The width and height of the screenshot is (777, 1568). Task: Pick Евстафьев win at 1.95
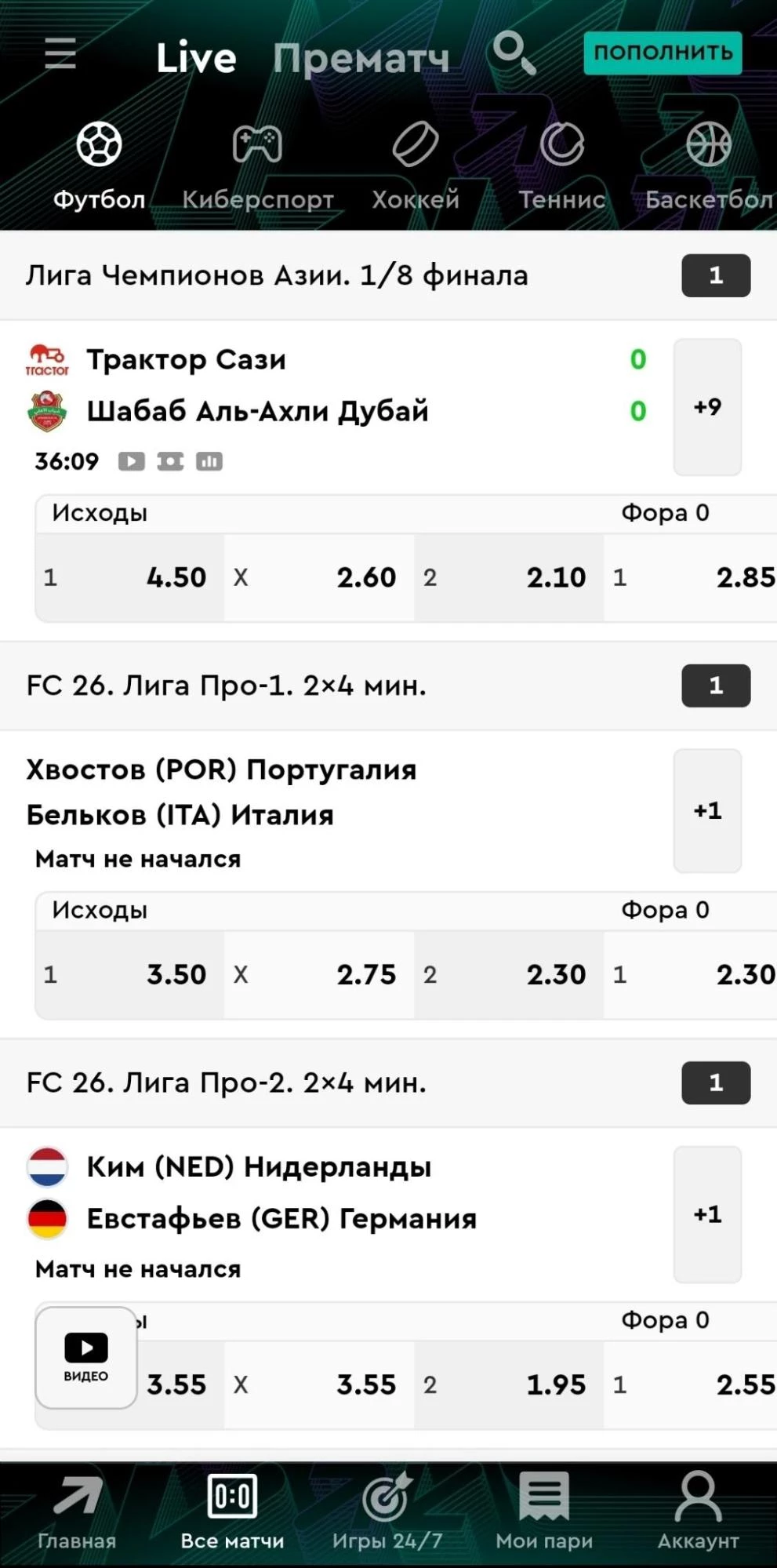pos(509,1385)
